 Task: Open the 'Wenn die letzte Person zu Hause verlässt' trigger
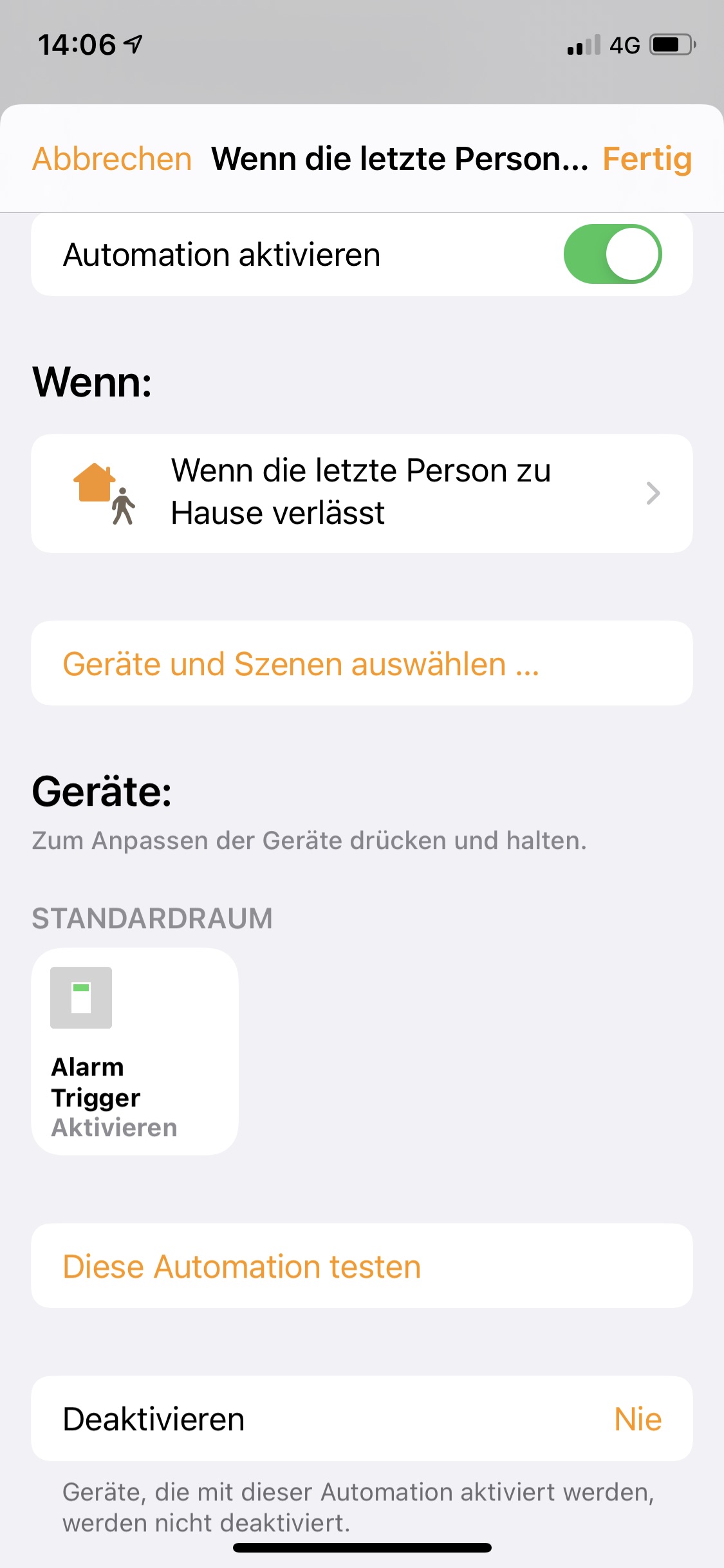click(362, 493)
